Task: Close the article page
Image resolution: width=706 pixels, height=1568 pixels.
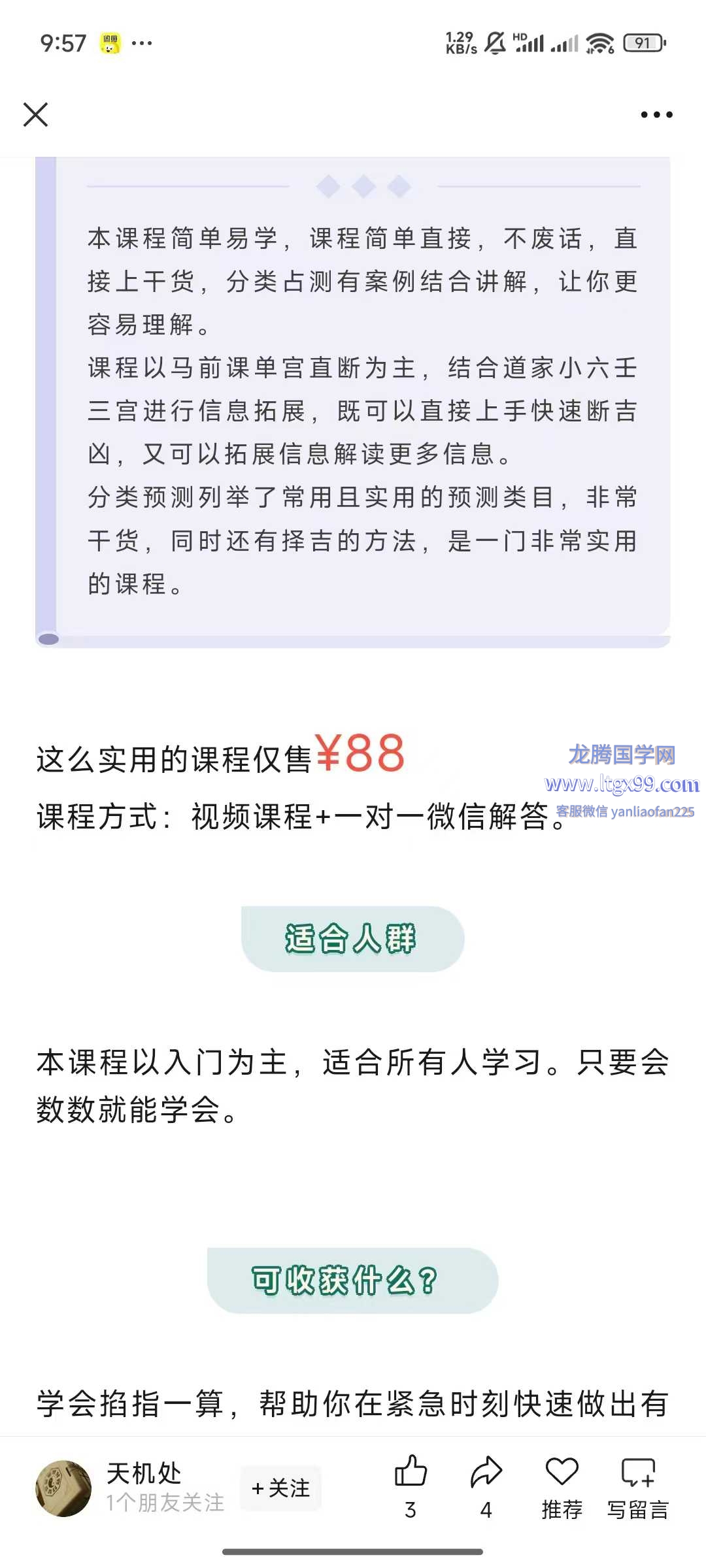Action: click(35, 114)
